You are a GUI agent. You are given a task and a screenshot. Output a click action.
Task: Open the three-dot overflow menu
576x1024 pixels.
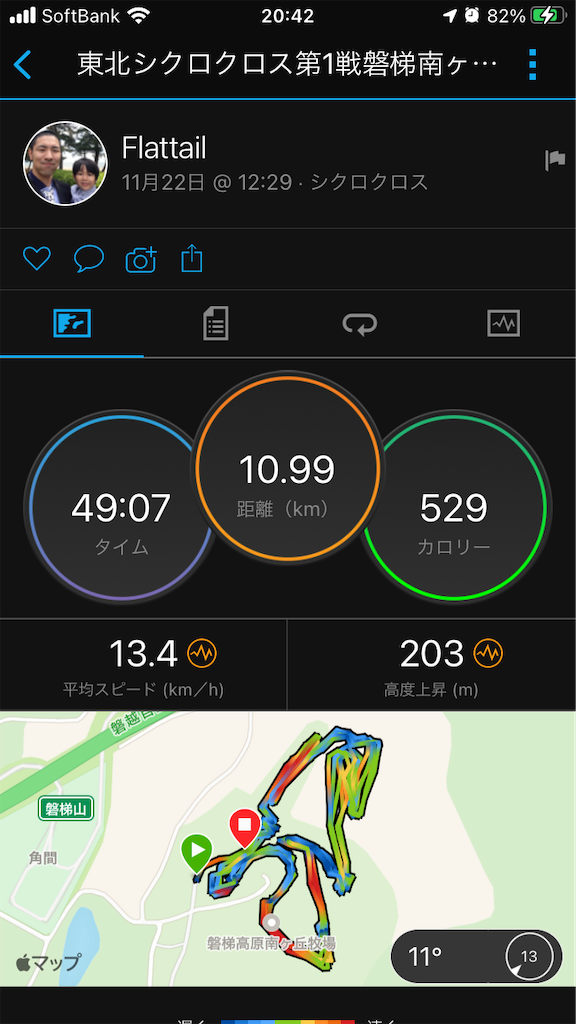533,65
